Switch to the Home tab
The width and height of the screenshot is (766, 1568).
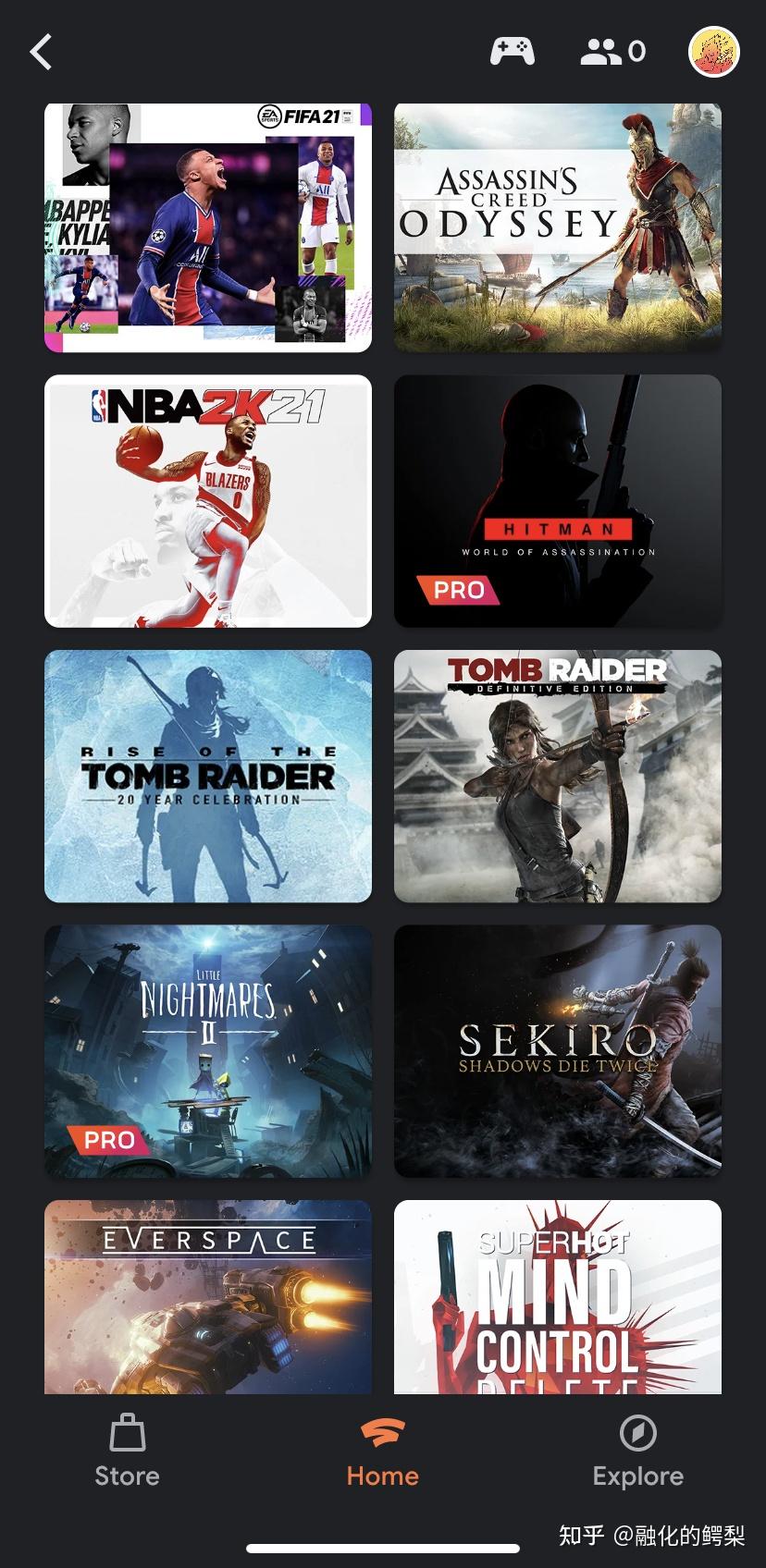(383, 1452)
